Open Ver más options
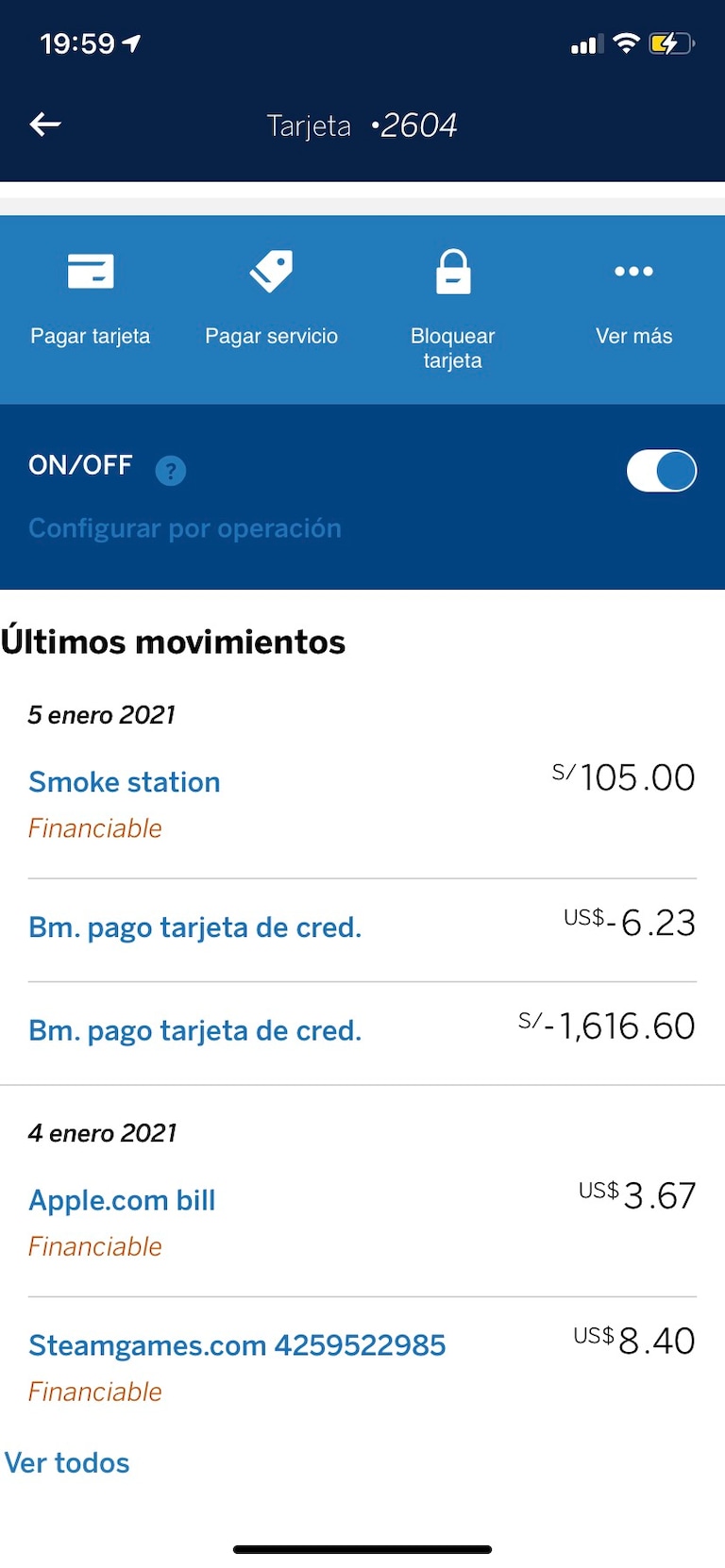Screen dimensions: 725x1568 [x=633, y=296]
